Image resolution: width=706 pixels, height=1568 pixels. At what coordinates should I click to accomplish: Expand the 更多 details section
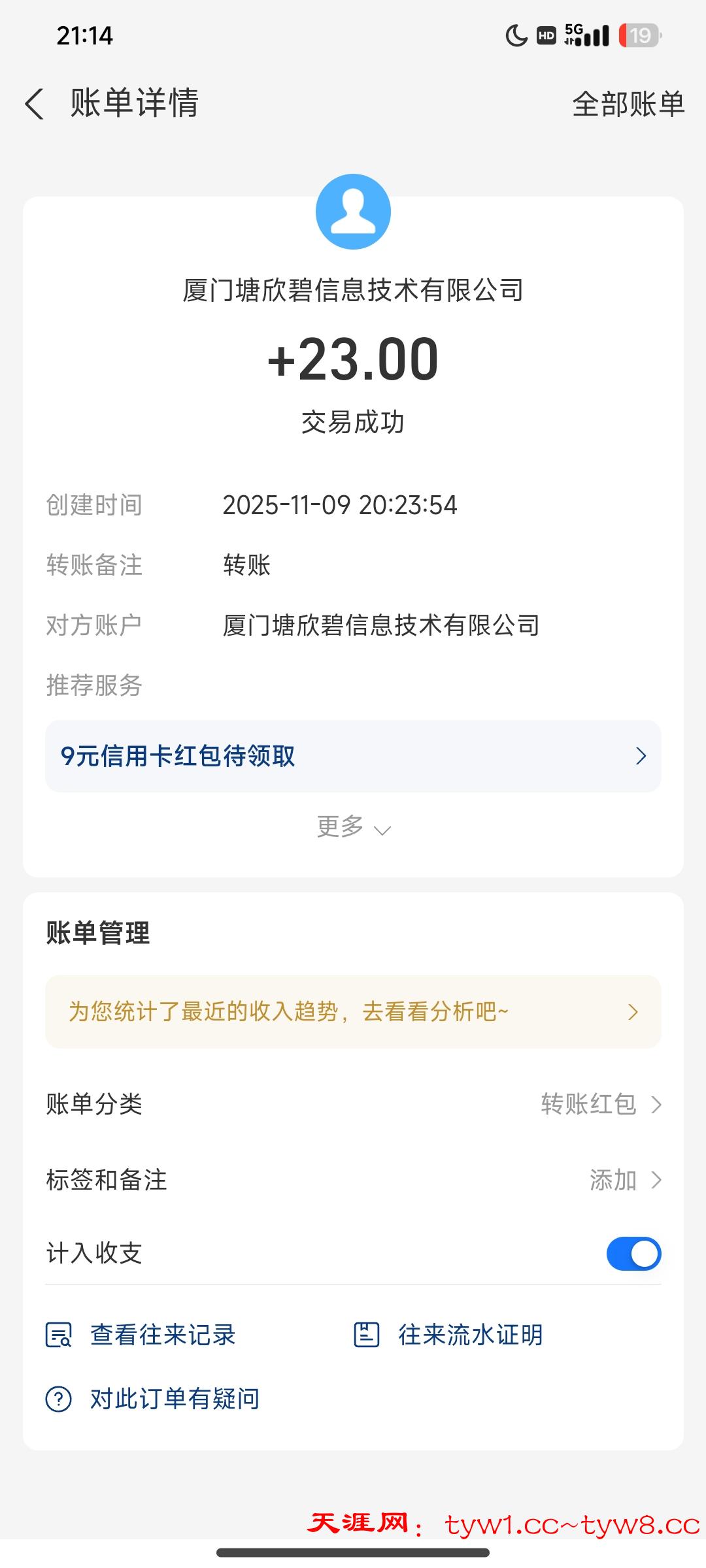pos(353,828)
